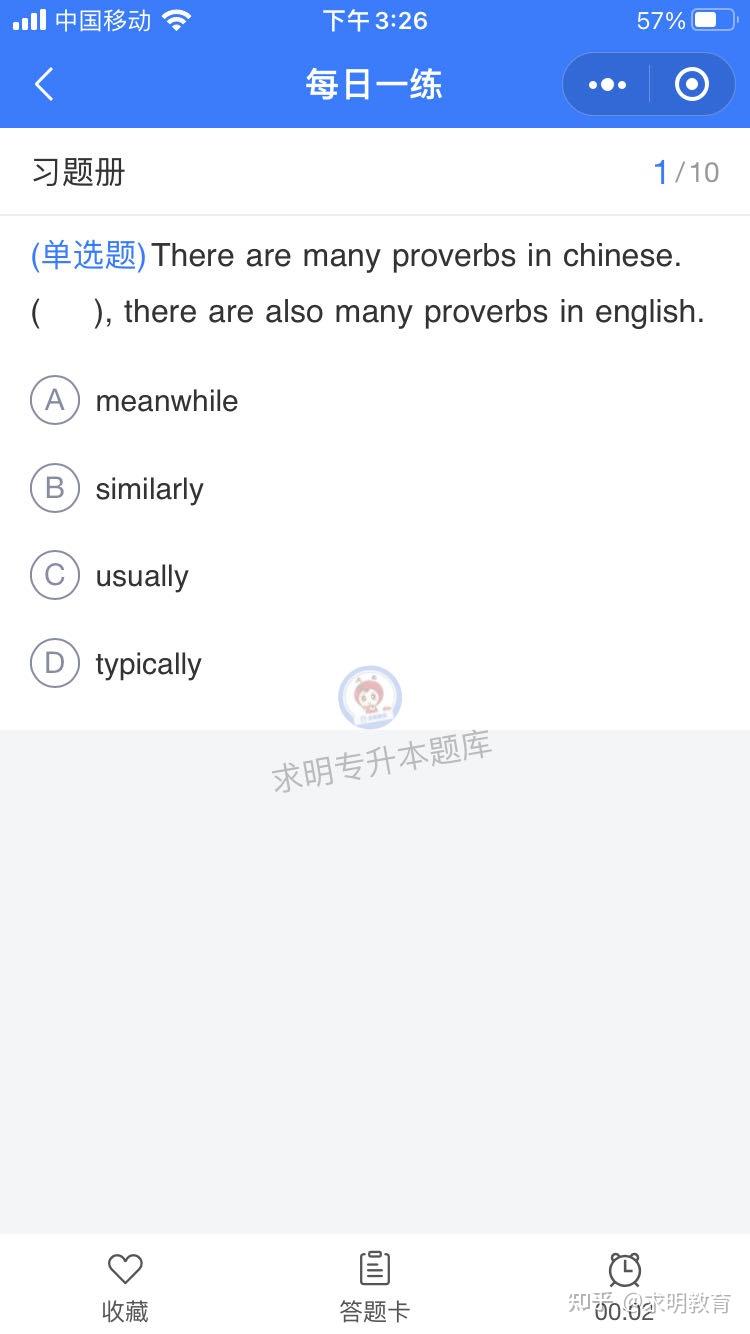Close the mini program with the circle button
750x1334 pixels.
pyautogui.click(x=692, y=85)
